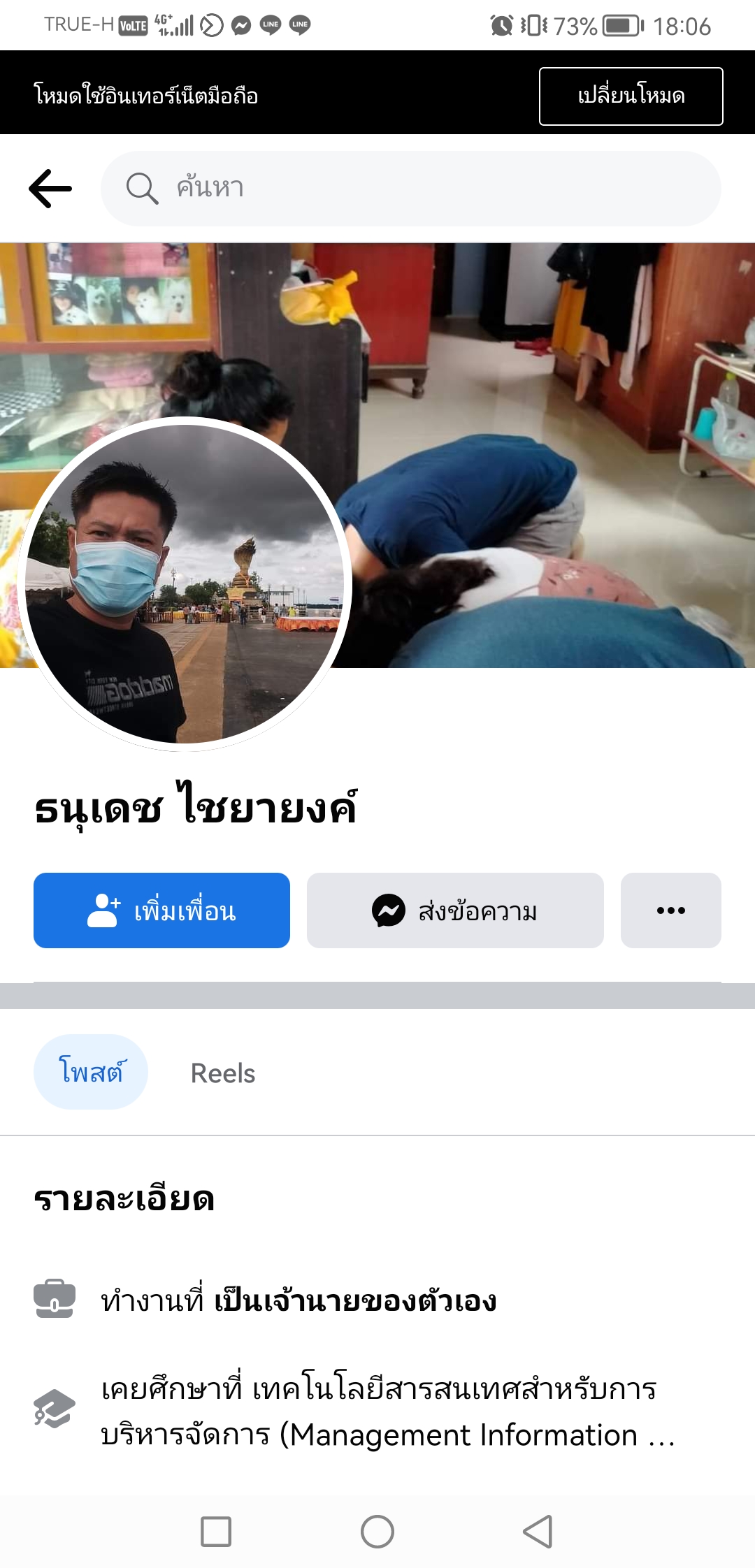Screen dimensions: 755x1568
Task: Open the system recent apps view
Action: pyautogui.click(x=216, y=1532)
